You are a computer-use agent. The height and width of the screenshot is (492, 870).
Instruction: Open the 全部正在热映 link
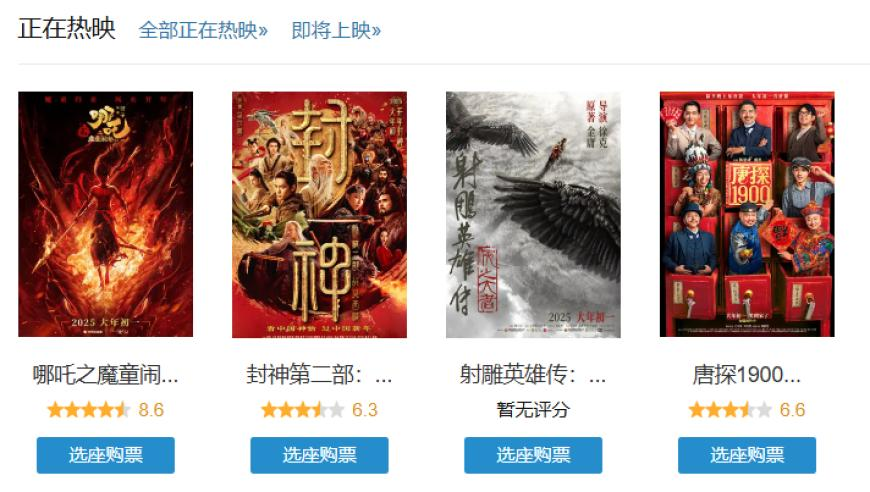203,30
